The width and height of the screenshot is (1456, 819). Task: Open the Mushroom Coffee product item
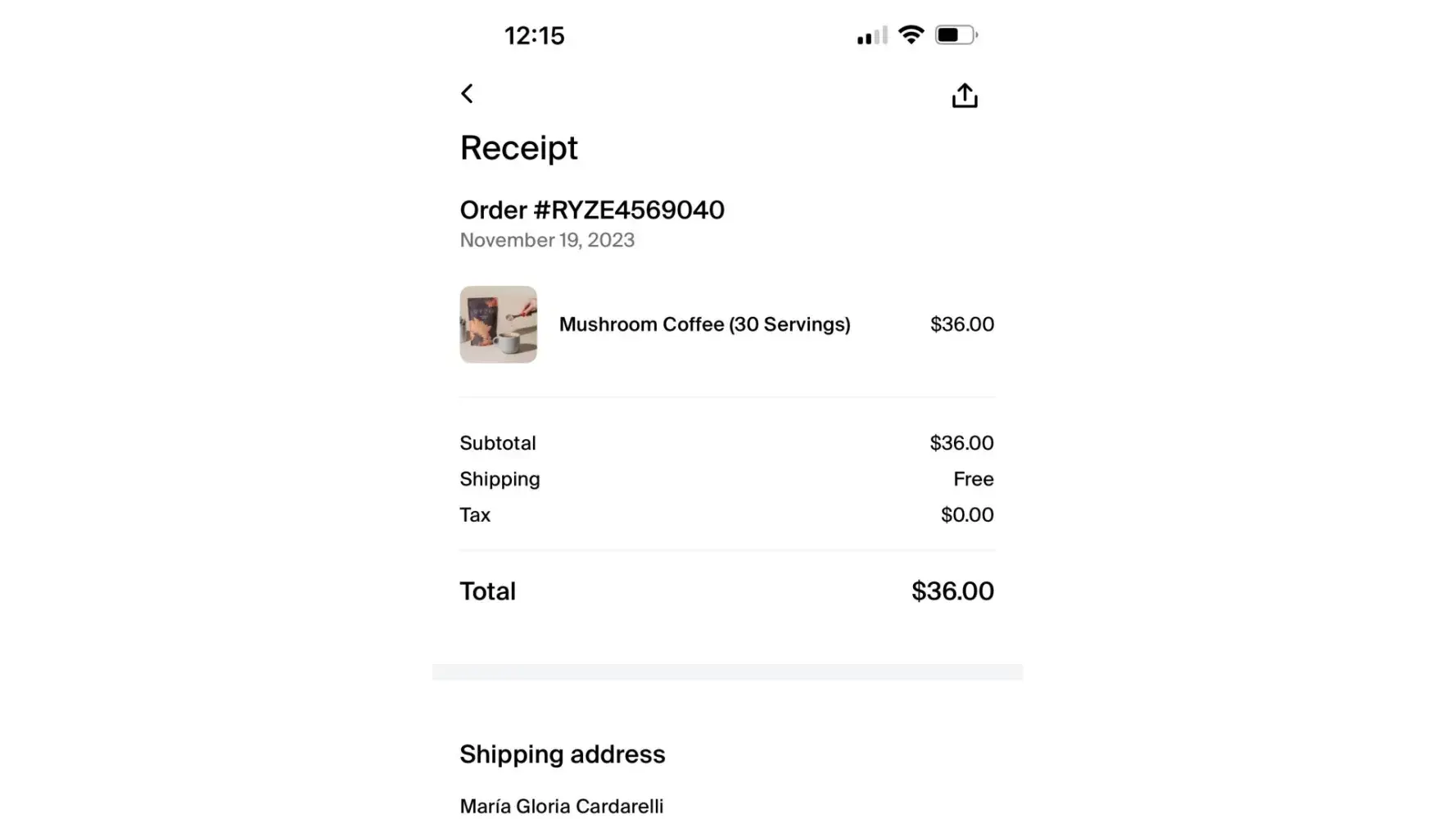703,324
